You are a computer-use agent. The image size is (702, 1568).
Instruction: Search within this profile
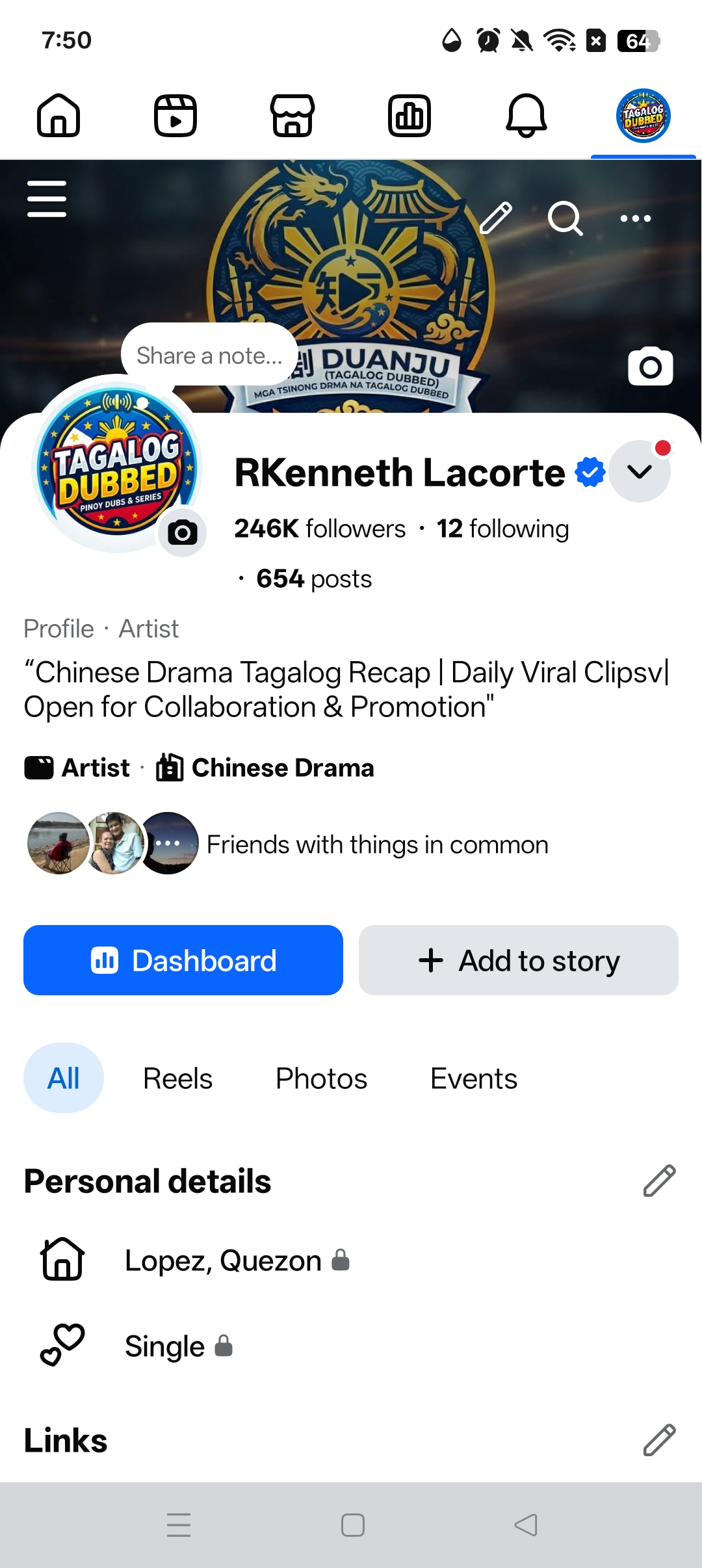[565, 218]
